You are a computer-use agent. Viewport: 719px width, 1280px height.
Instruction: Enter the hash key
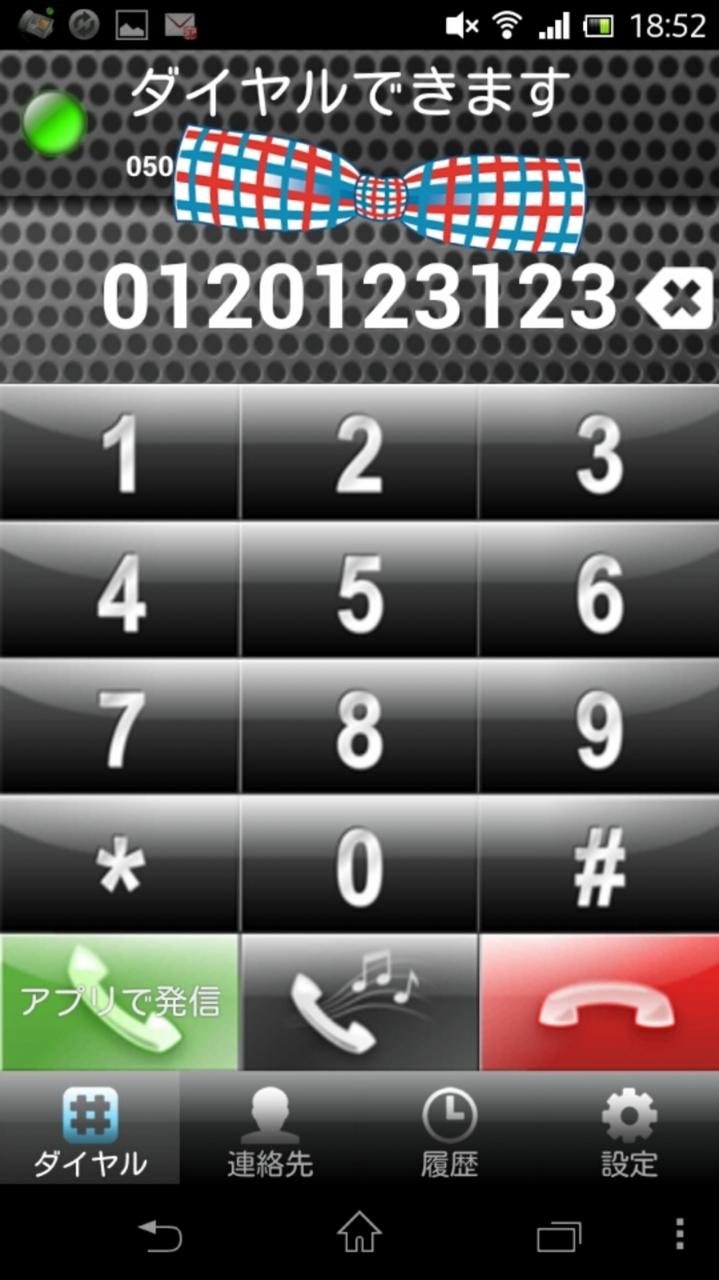tap(599, 864)
